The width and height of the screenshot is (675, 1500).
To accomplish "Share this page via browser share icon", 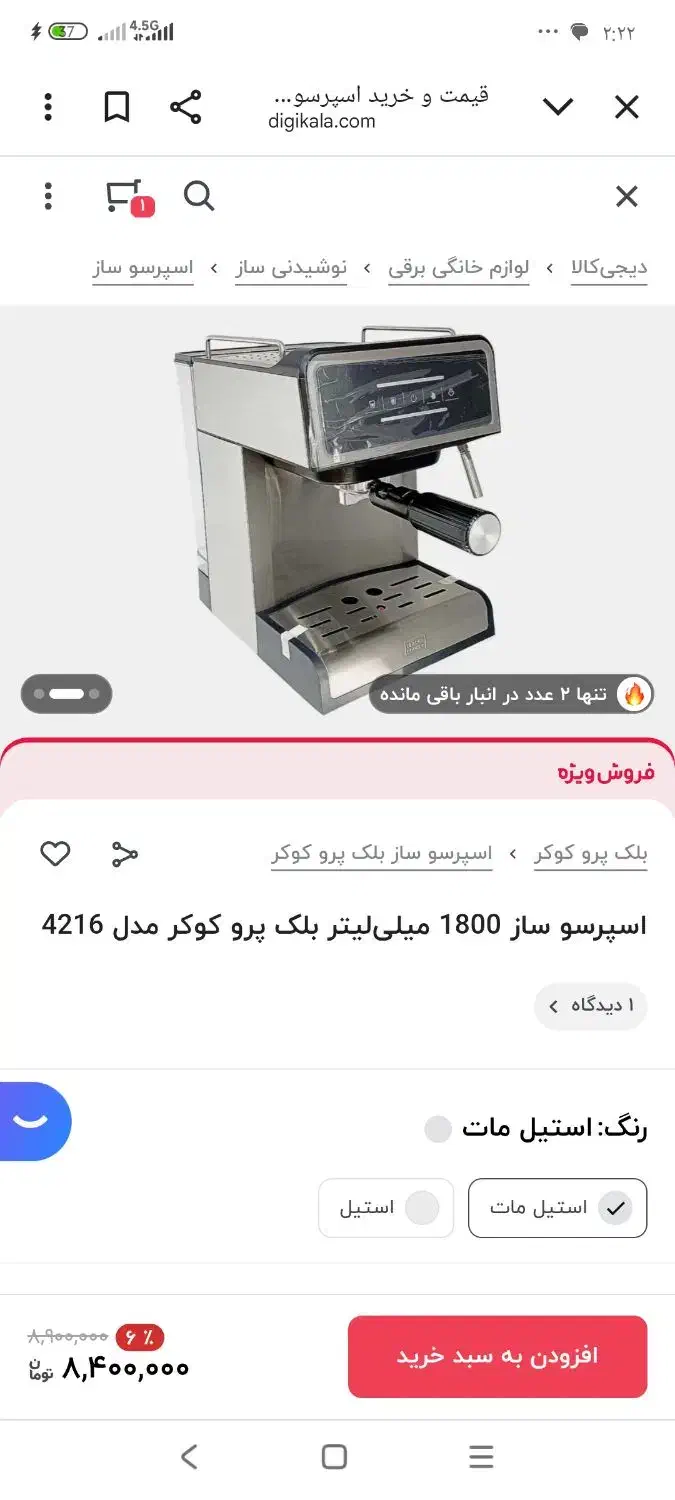I will pos(185,107).
